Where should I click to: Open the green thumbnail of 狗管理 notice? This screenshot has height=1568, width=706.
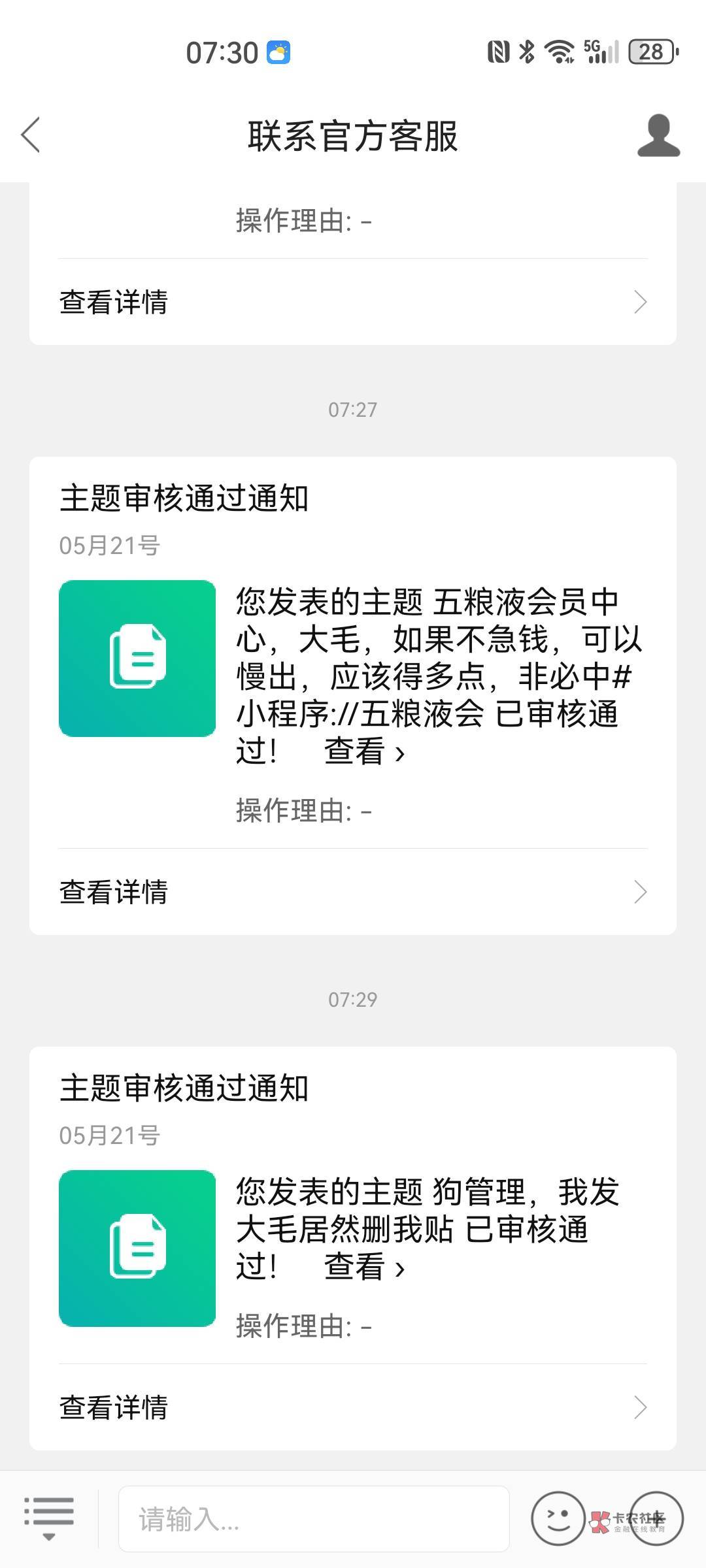coord(137,1249)
